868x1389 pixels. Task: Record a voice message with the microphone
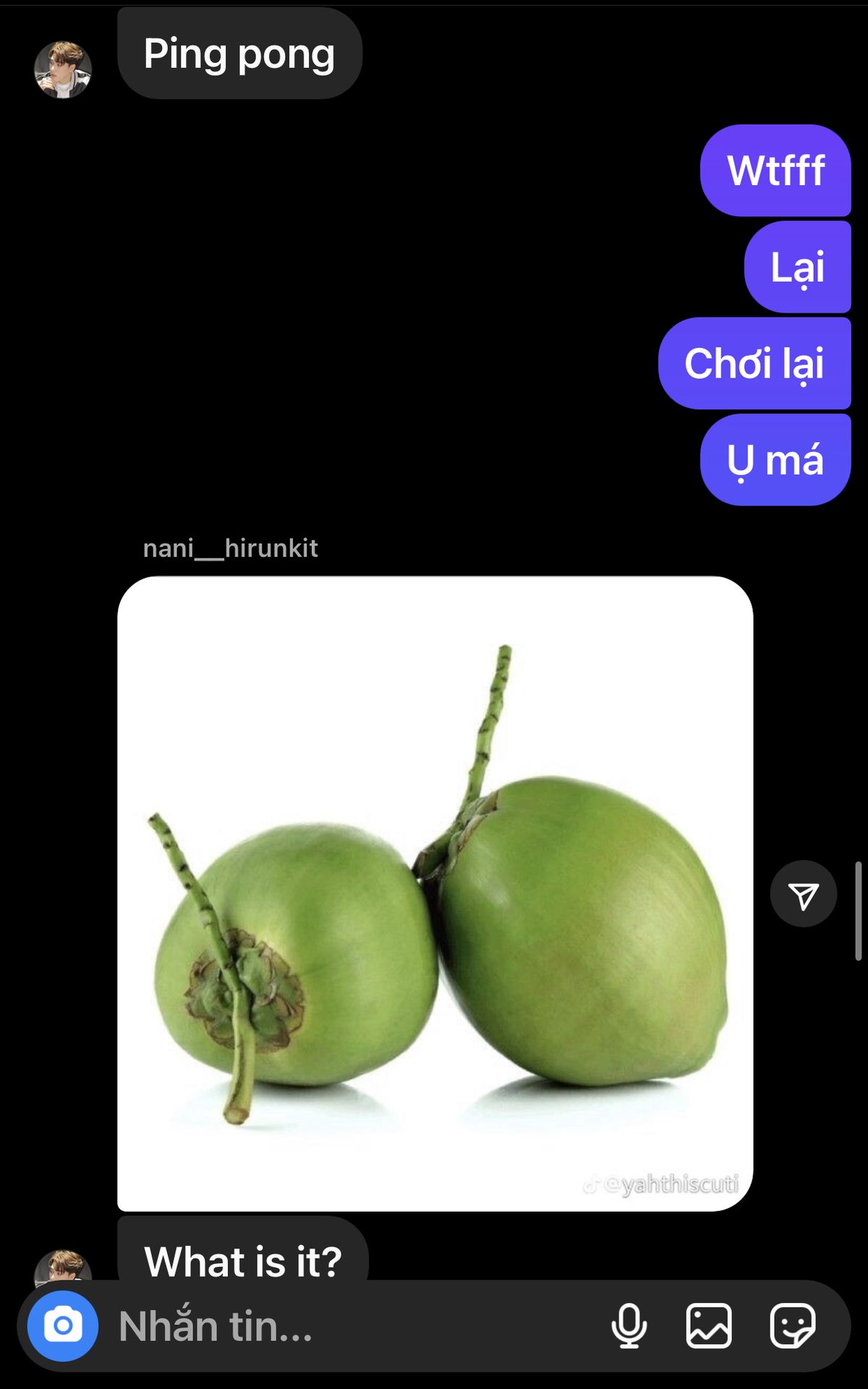pyautogui.click(x=629, y=1326)
